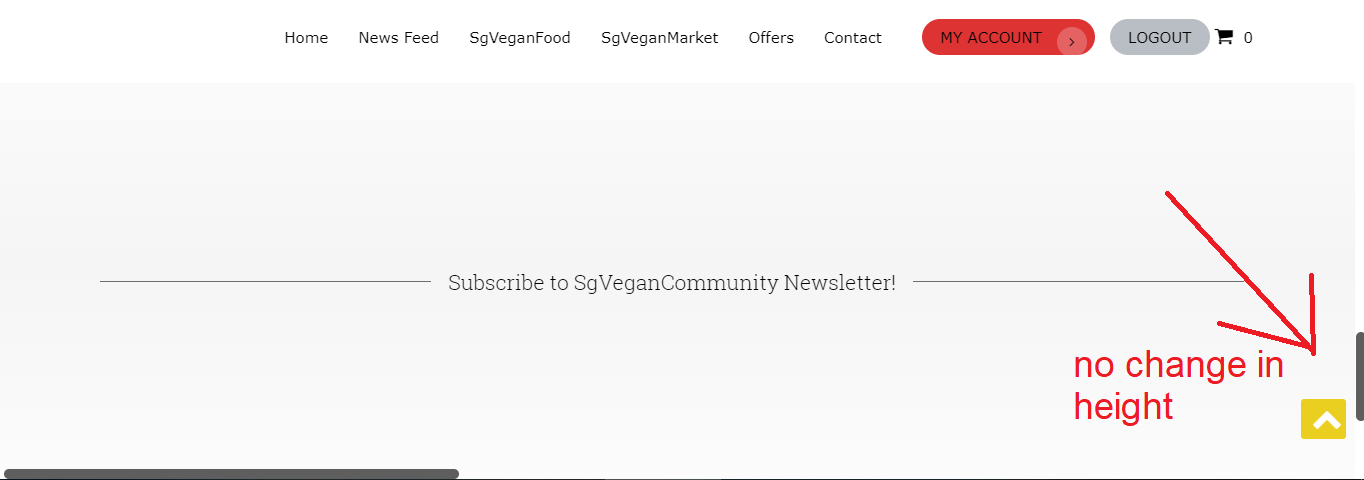Viewport: 1364px width, 480px height.
Task: Log out of the account
Action: (1159, 38)
